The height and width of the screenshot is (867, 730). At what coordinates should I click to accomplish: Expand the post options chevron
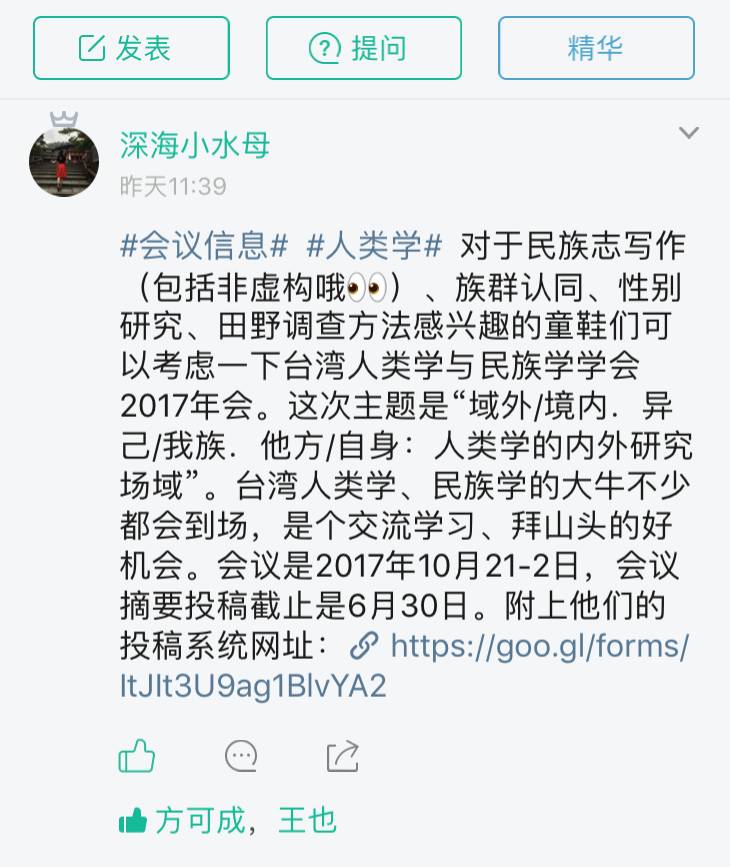tap(688, 133)
